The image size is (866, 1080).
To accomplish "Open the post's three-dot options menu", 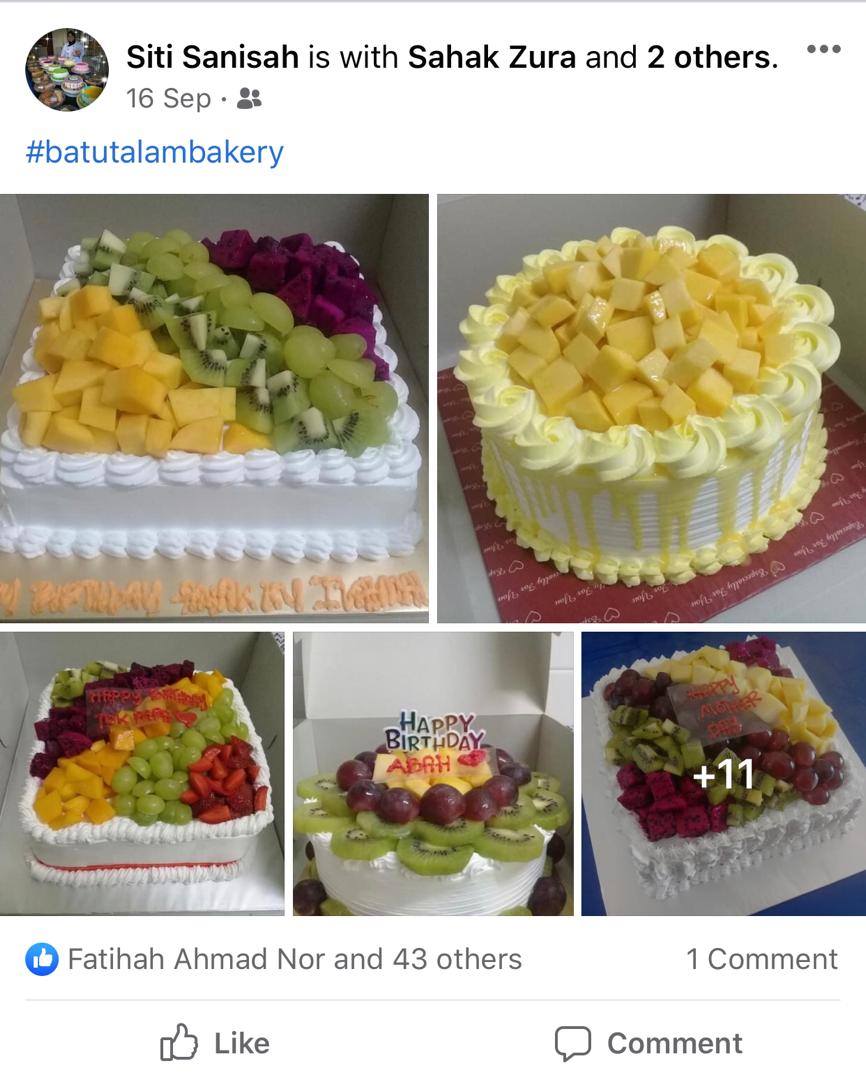I will tap(823, 50).
